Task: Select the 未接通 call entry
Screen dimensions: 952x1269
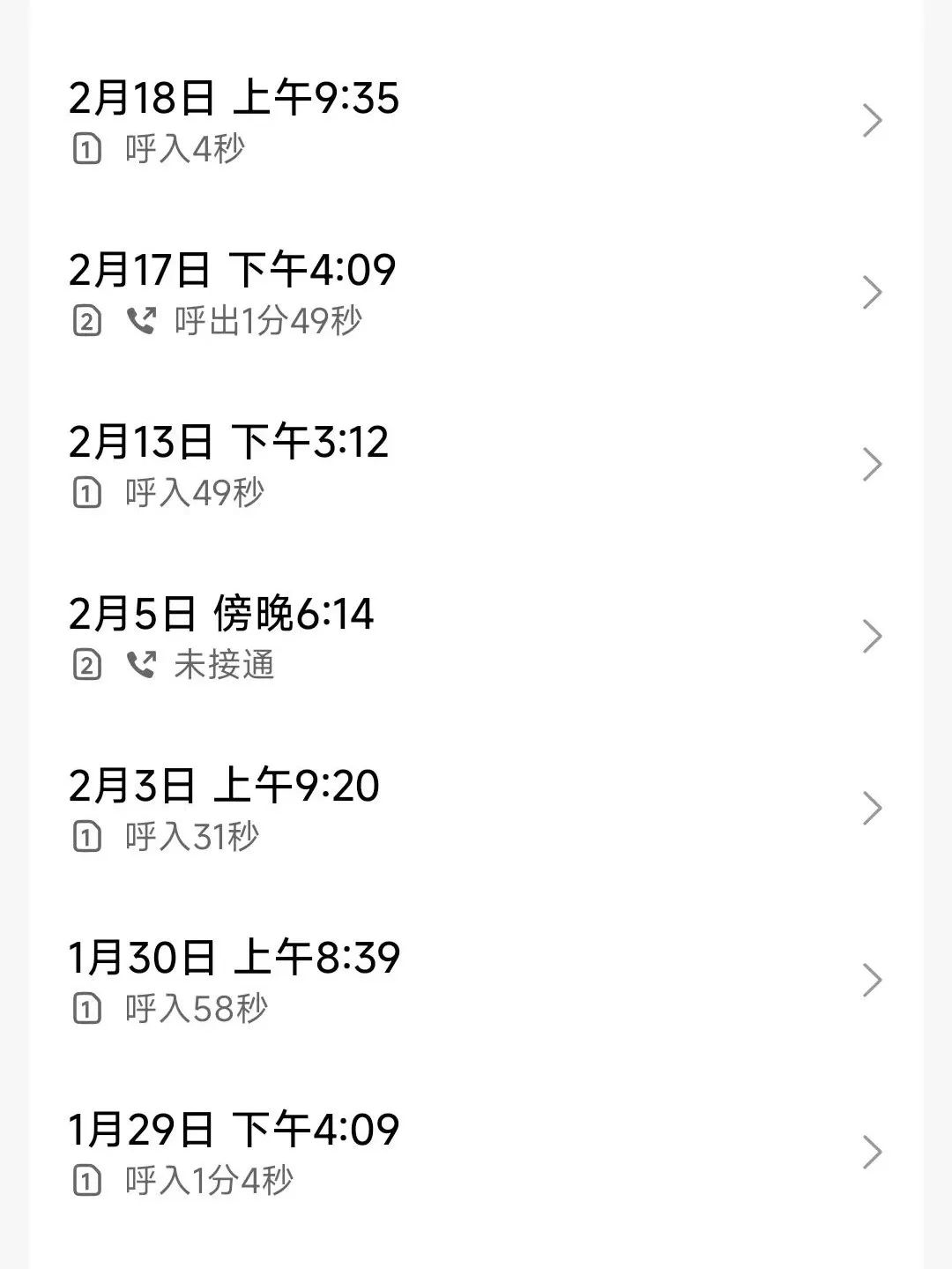Action: click(x=225, y=668)
